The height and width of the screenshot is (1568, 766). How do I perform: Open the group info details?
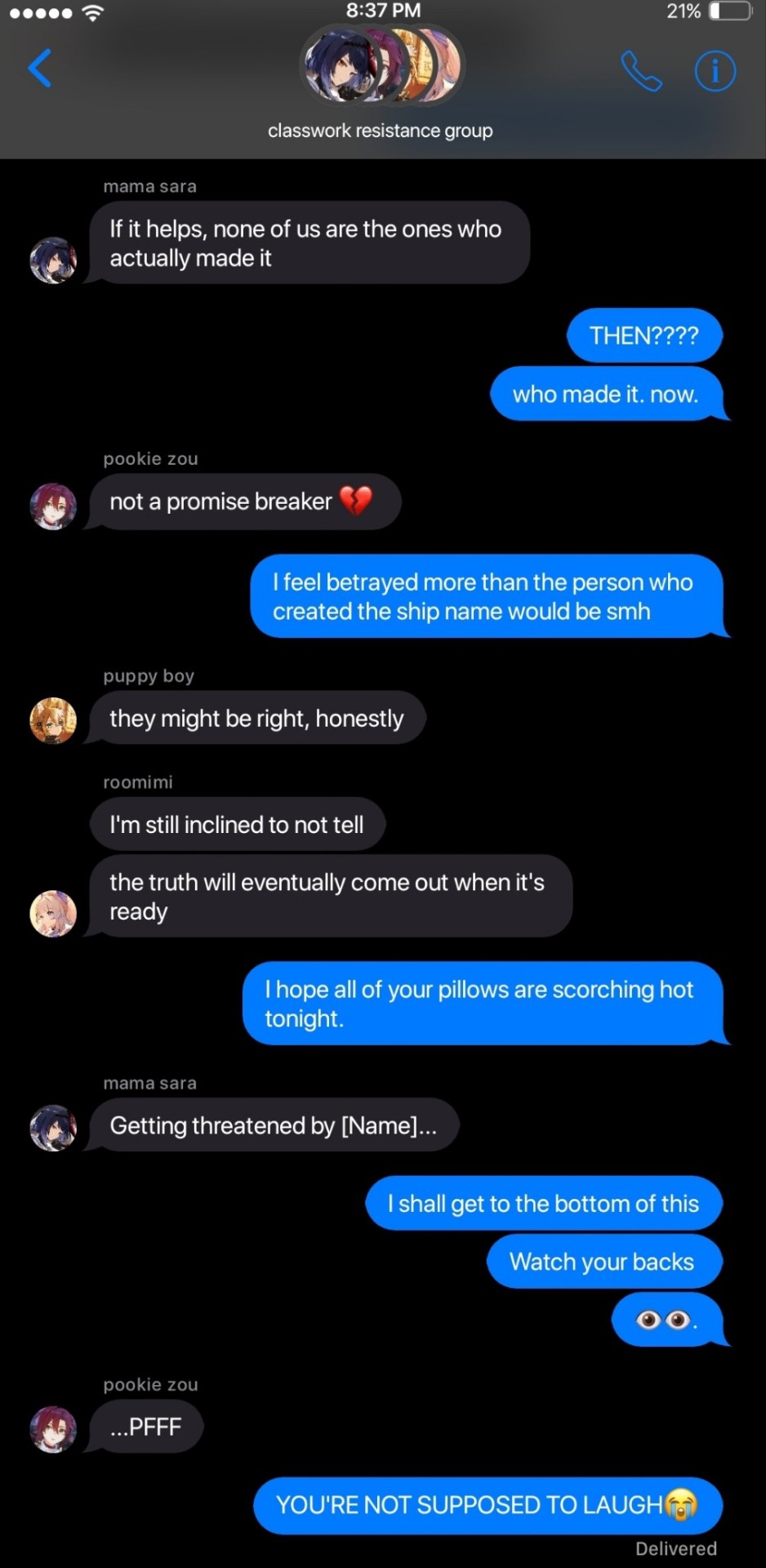pos(715,71)
